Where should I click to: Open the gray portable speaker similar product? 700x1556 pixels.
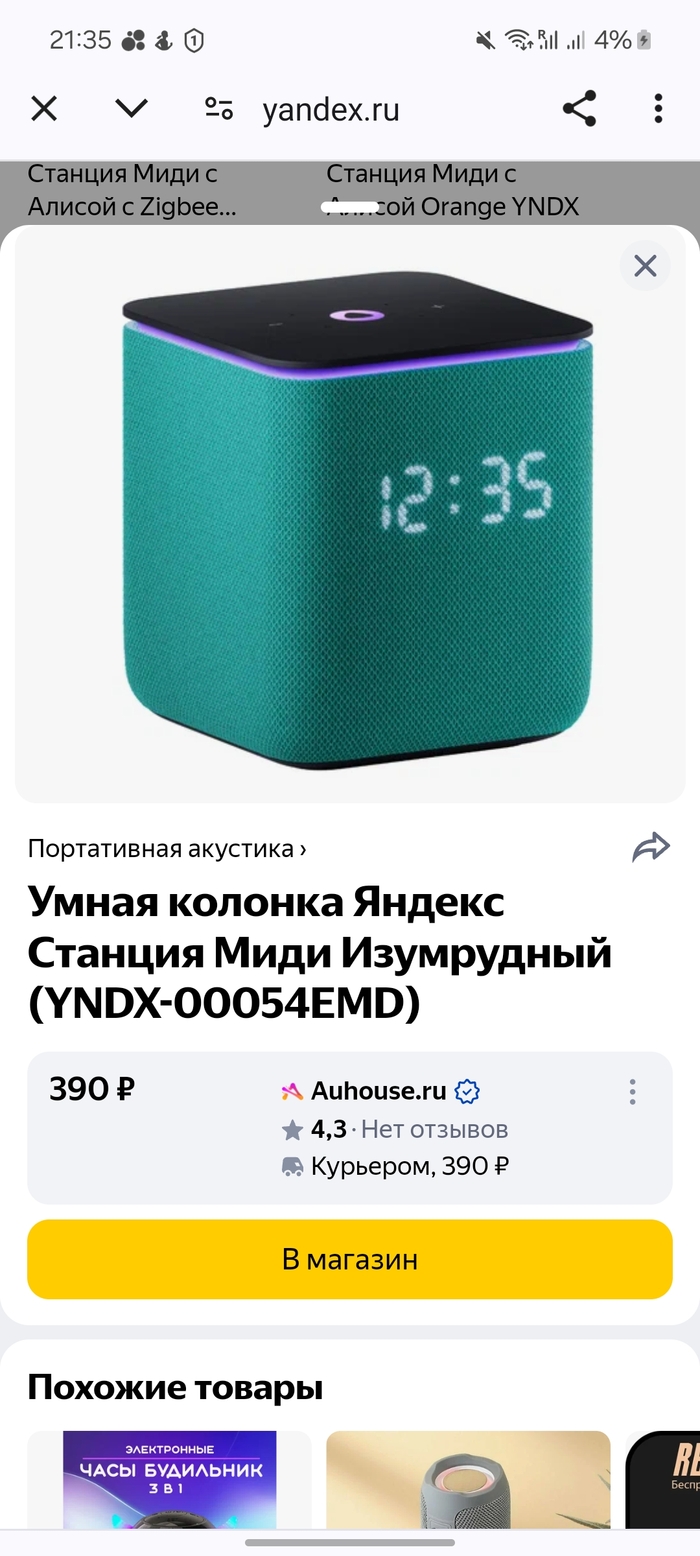(x=468, y=1480)
